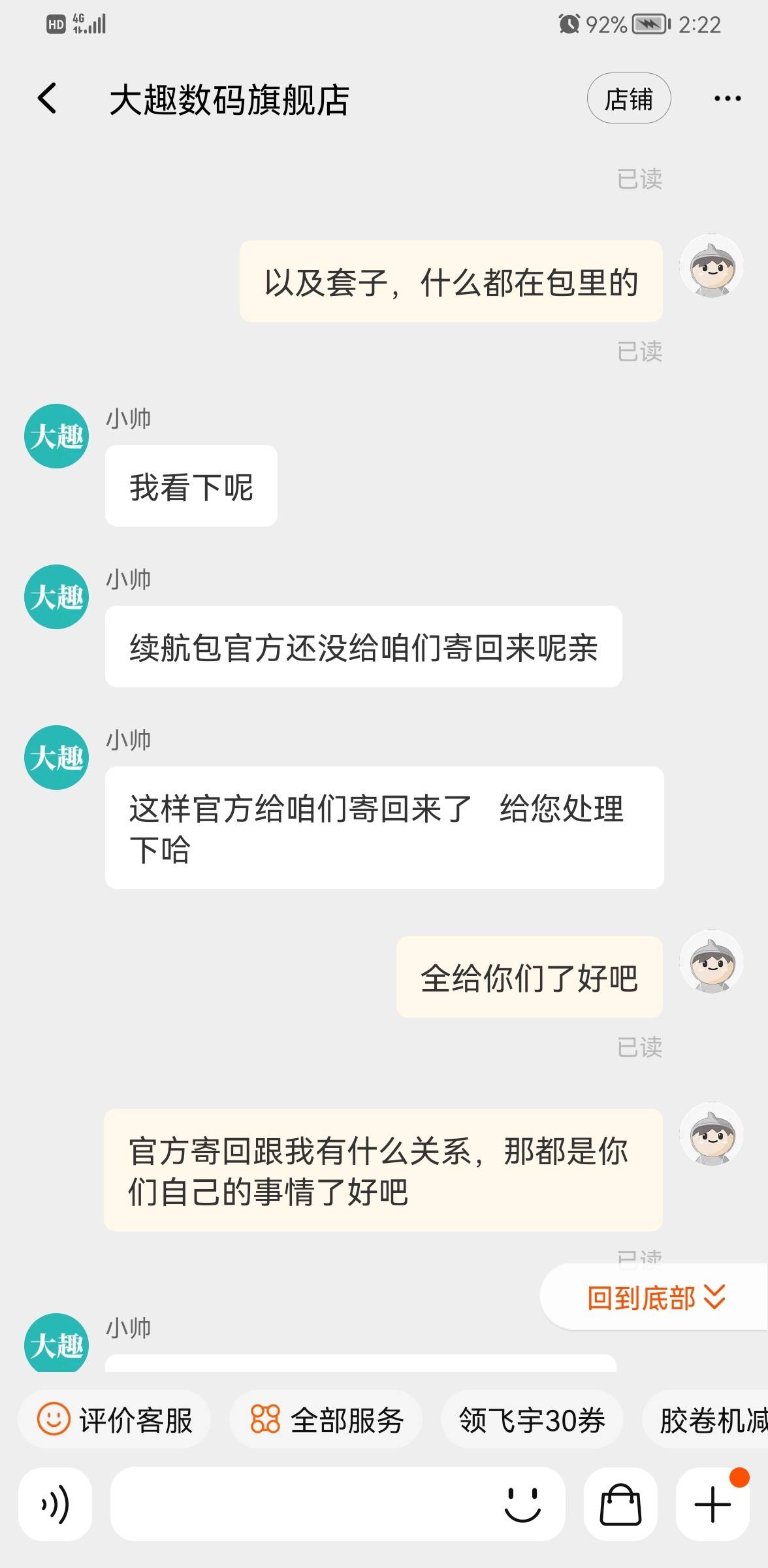Tap 评价客服 to rate the service
The width and height of the screenshot is (768, 1568).
[115, 1420]
